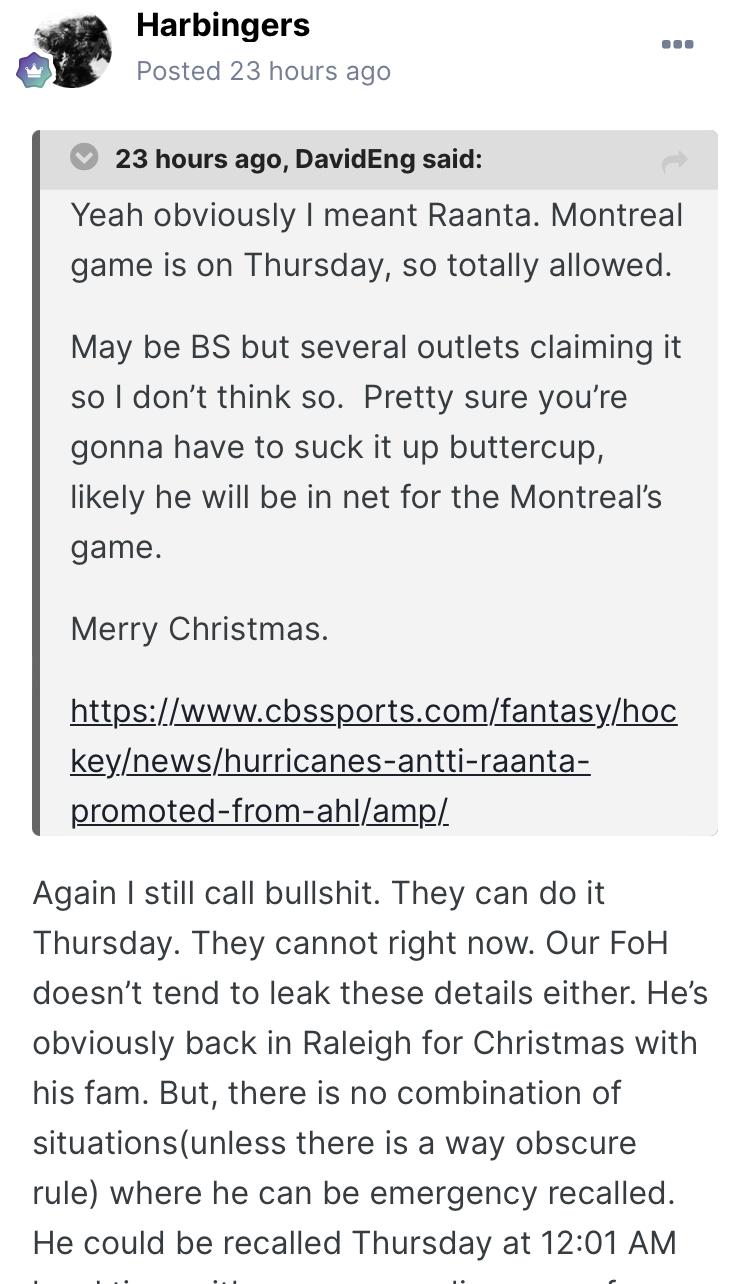Tap the Posted 23 hours ago timestamp

263,71
